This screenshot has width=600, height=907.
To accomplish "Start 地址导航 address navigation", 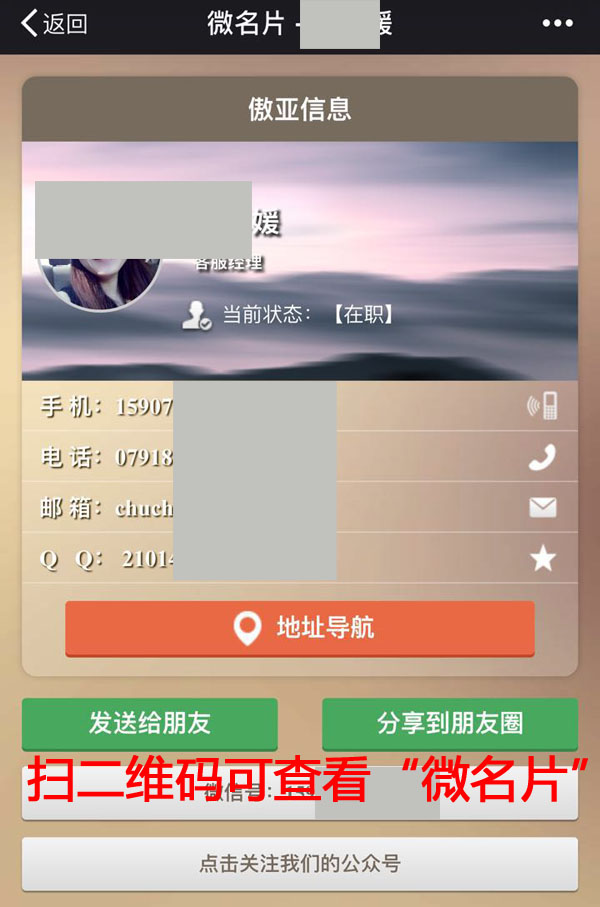I will coord(300,628).
